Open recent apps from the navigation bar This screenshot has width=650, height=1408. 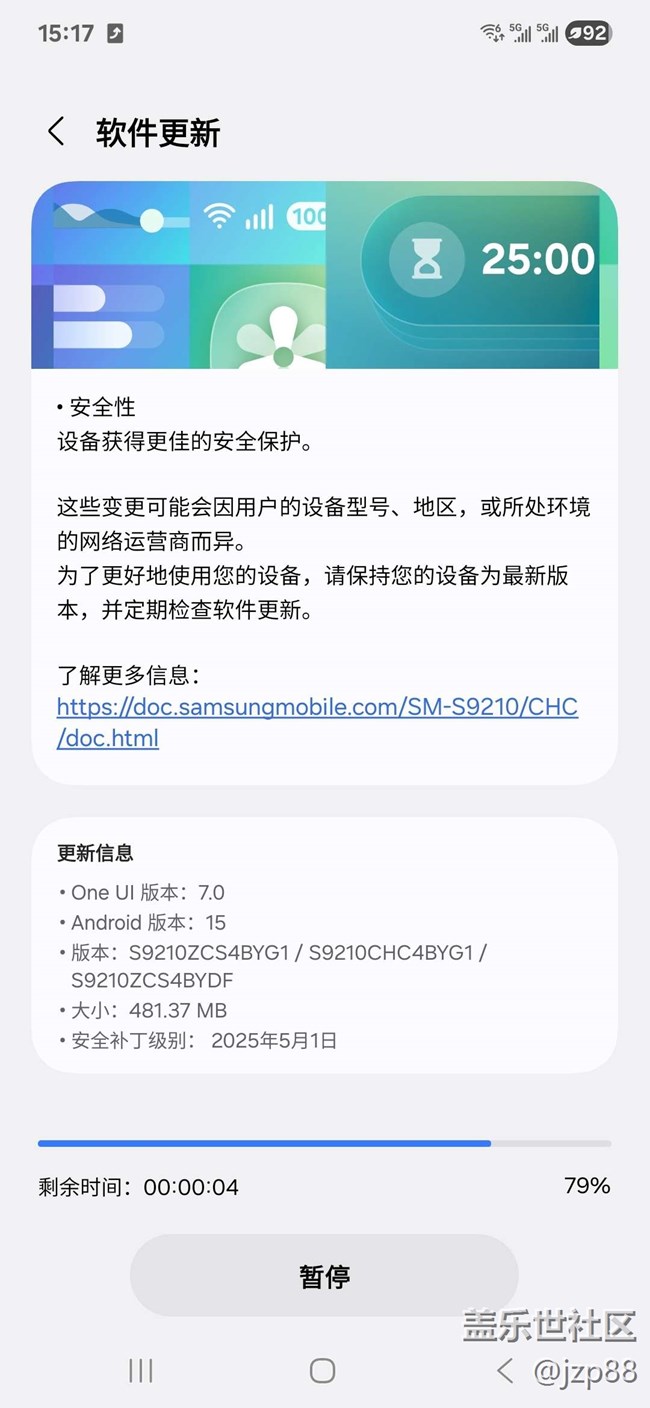(141, 1371)
